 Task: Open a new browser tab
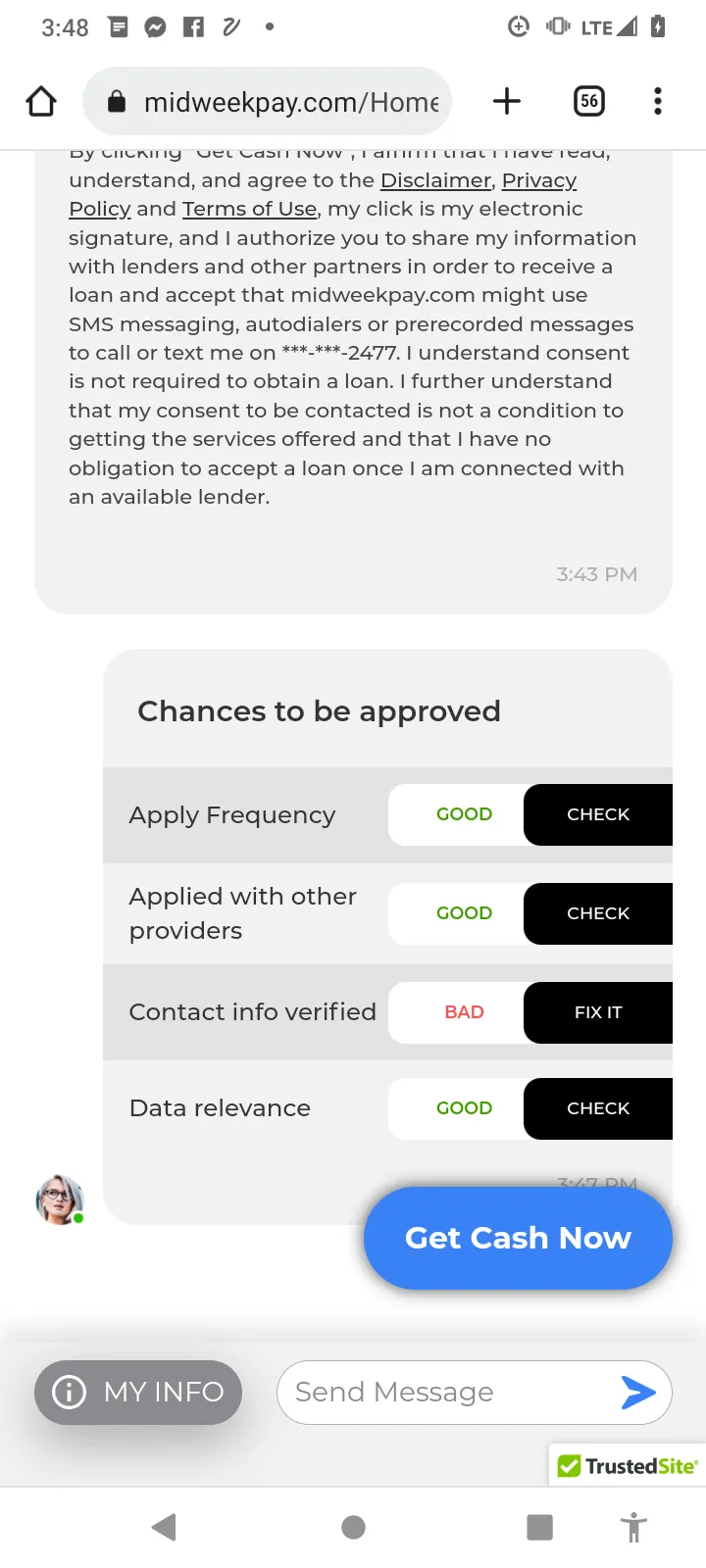tap(507, 101)
